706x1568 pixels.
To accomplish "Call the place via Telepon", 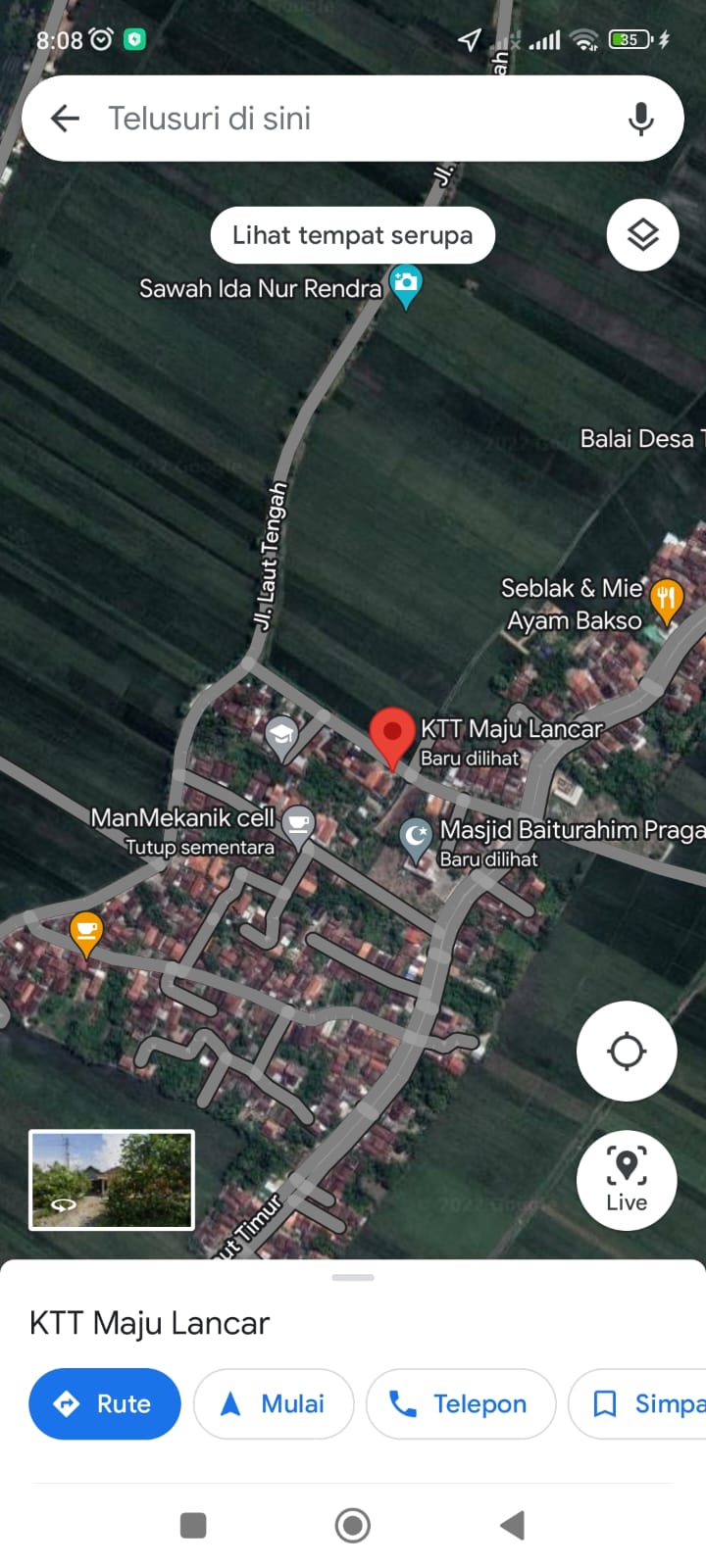I will 461,1403.
